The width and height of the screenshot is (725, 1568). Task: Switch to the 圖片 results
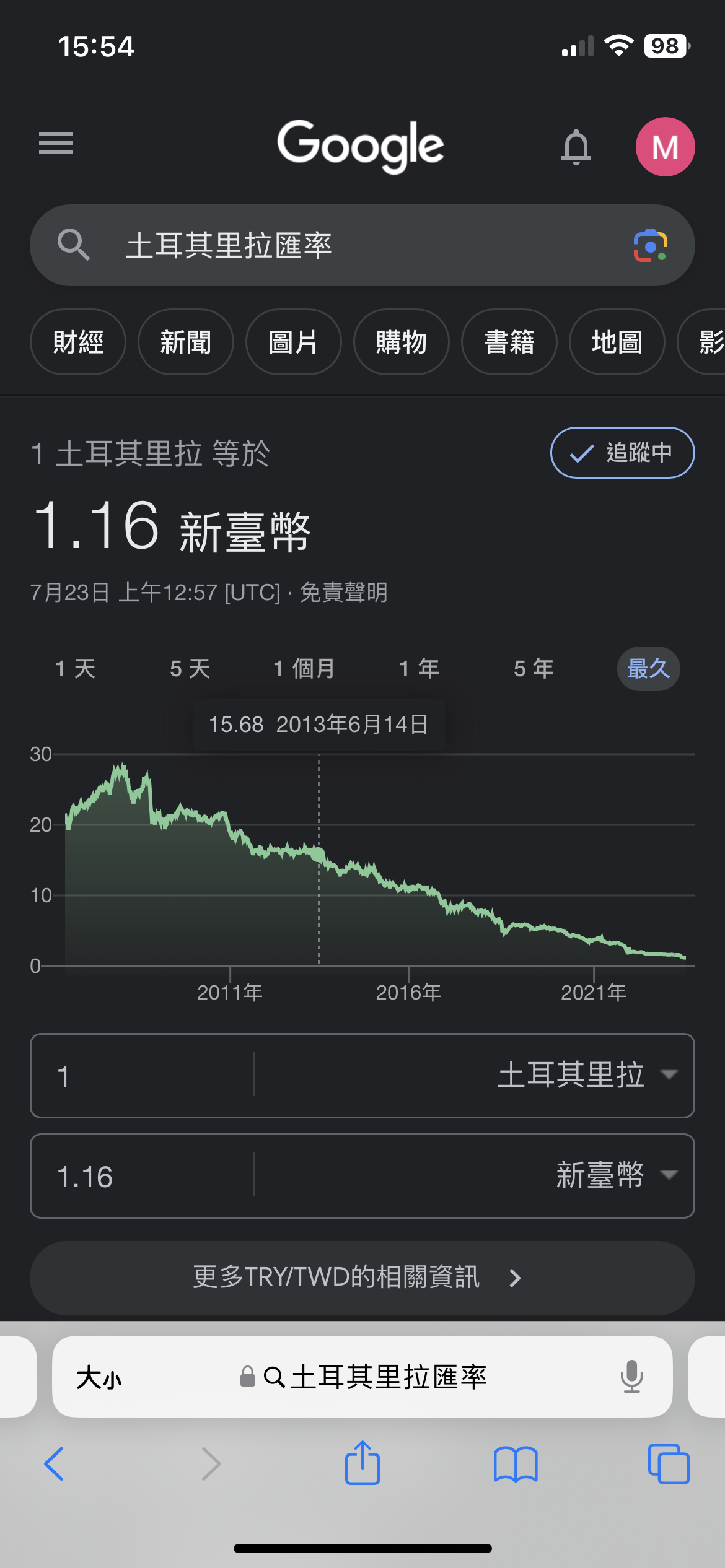294,342
